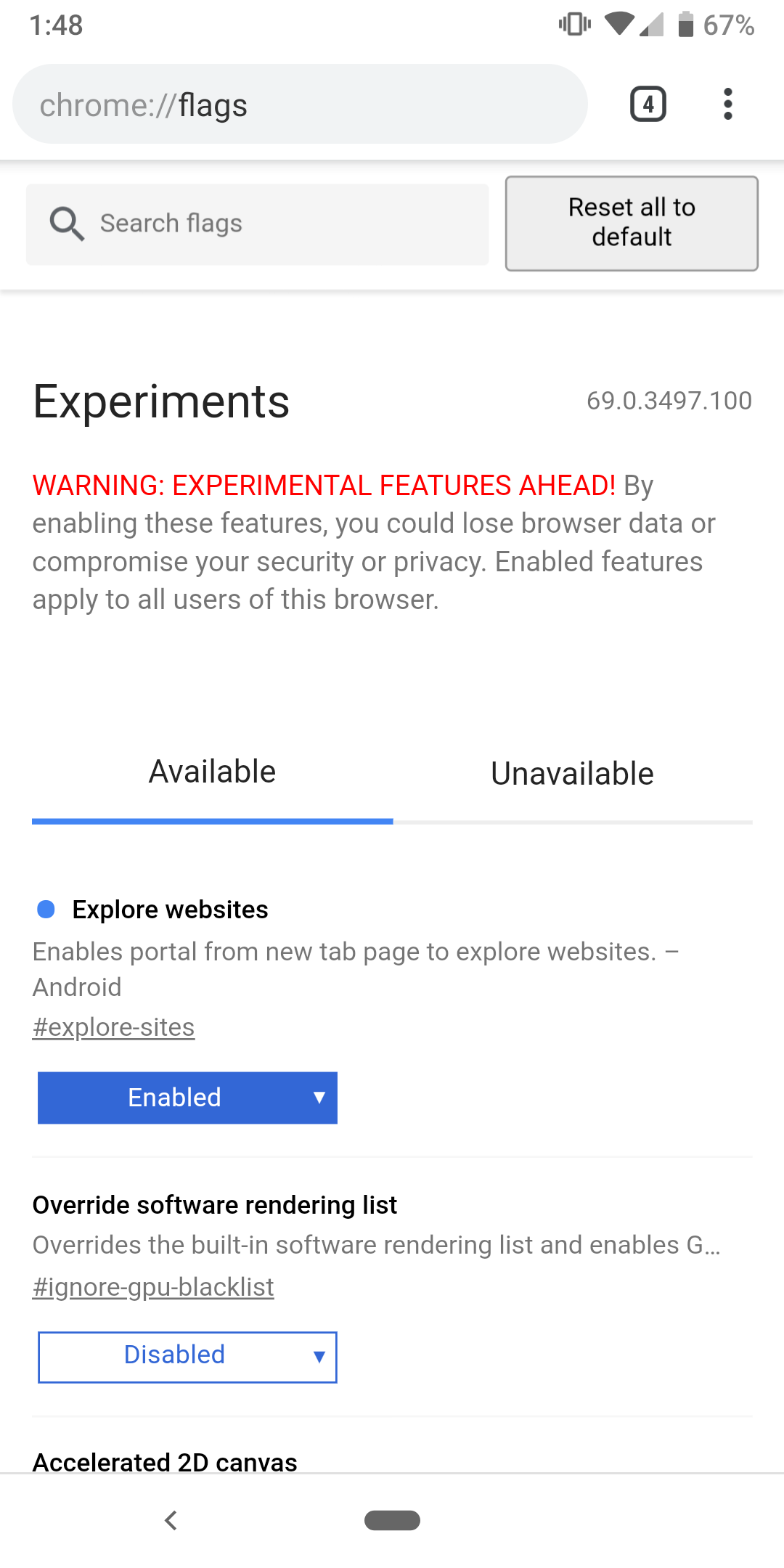Open Chrome's three-dot overflow menu
The image size is (784, 1568).
pyautogui.click(x=727, y=105)
